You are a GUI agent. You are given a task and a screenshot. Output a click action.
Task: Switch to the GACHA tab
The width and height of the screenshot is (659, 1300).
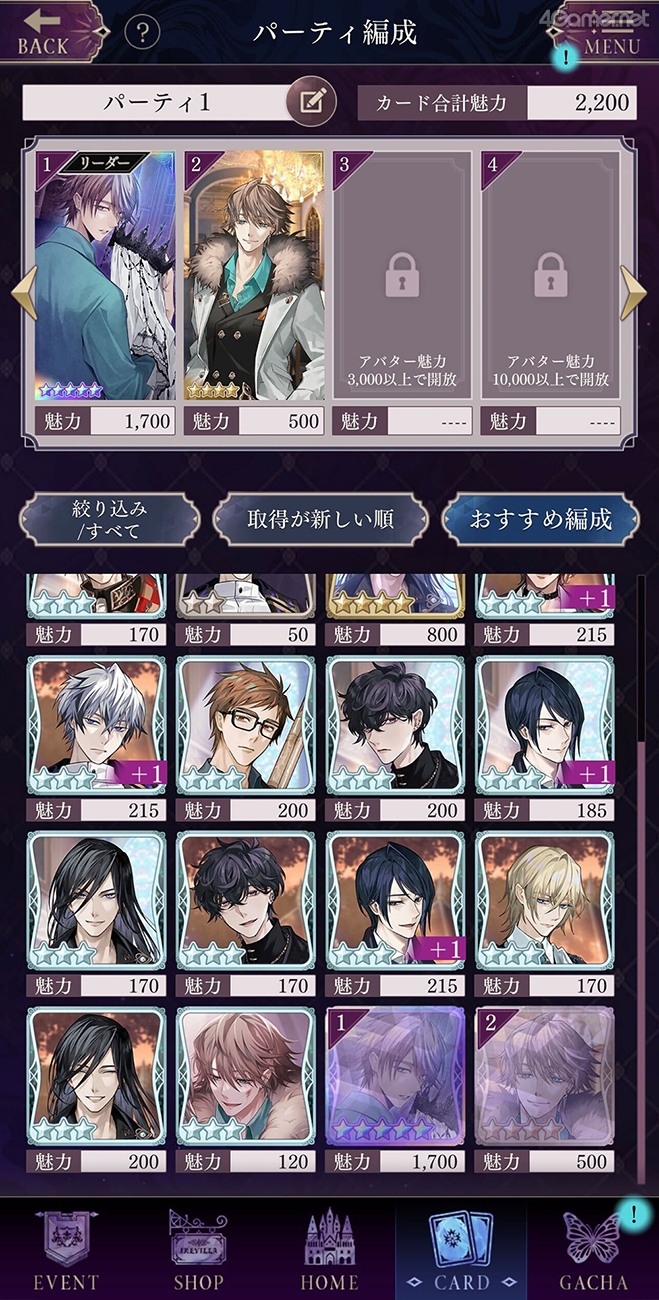pyautogui.click(x=593, y=1250)
